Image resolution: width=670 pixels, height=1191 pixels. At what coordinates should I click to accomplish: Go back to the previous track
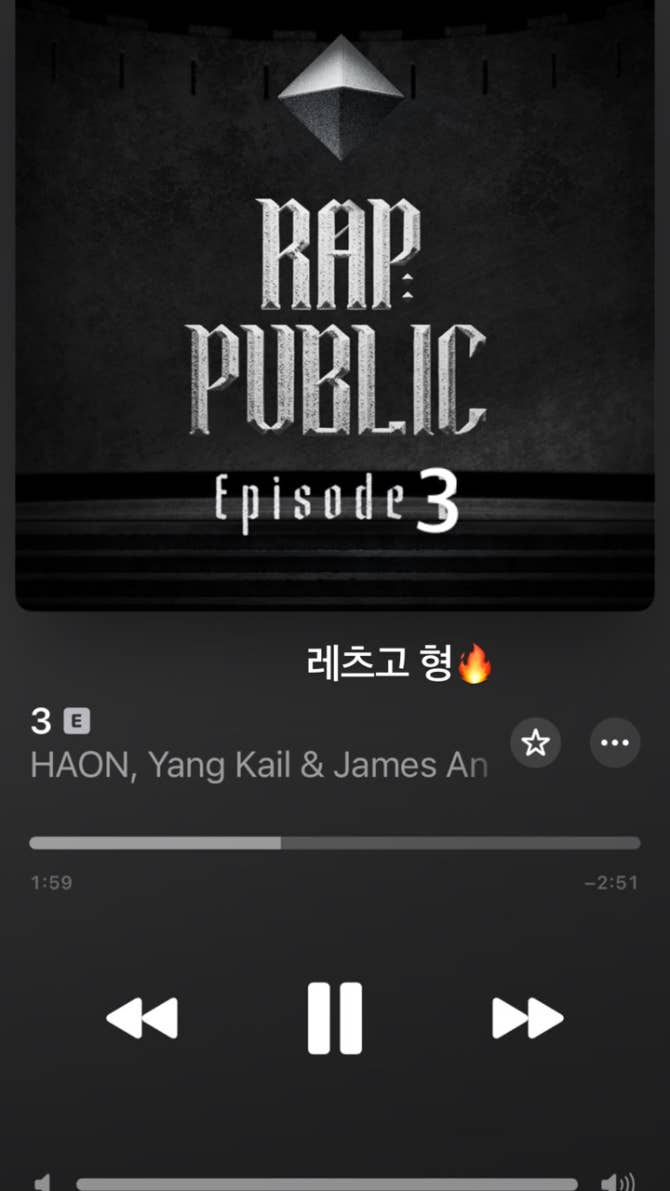coord(142,1018)
